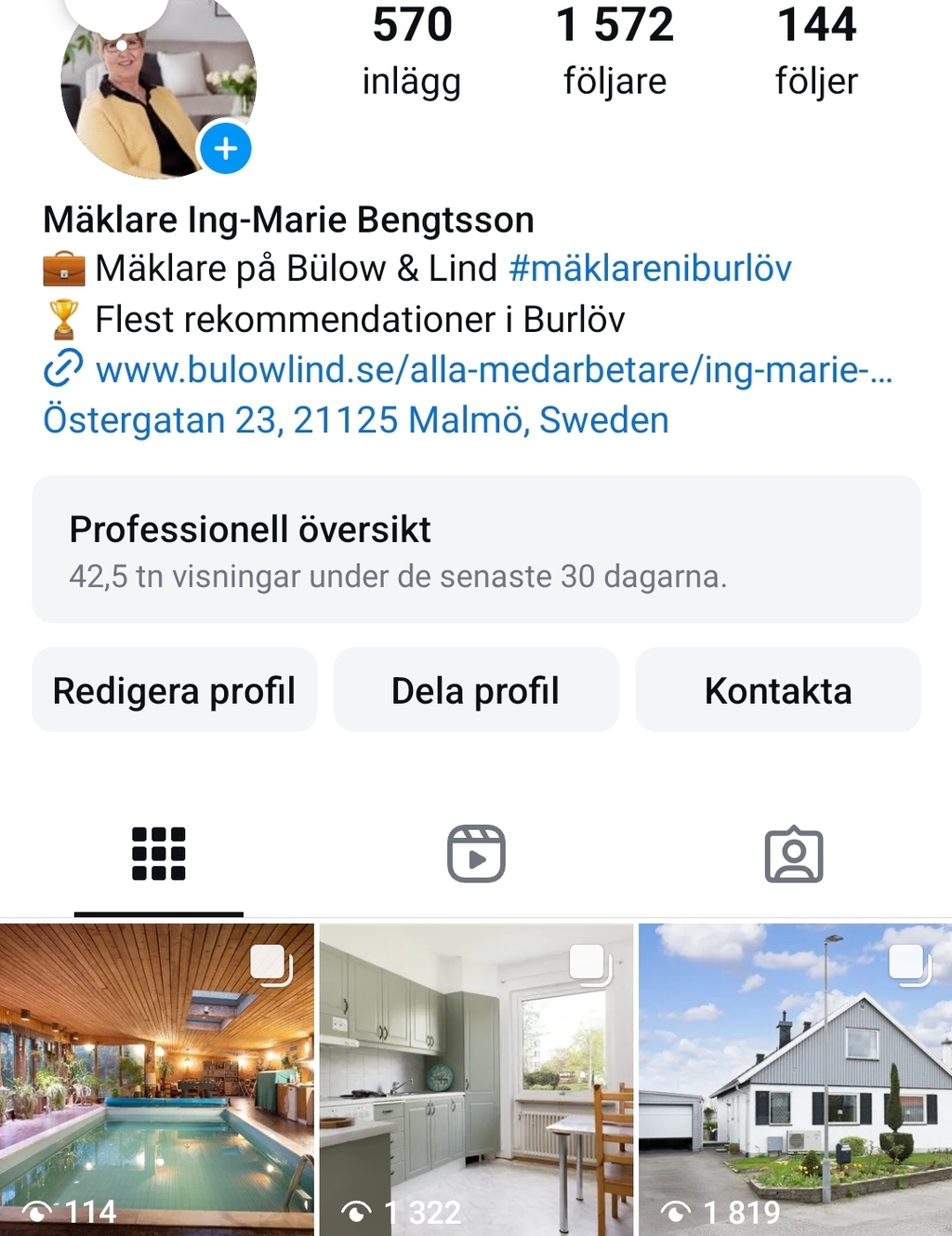The image size is (952, 1236).
Task: Open the Professionell översikt panel
Action: 475,549
